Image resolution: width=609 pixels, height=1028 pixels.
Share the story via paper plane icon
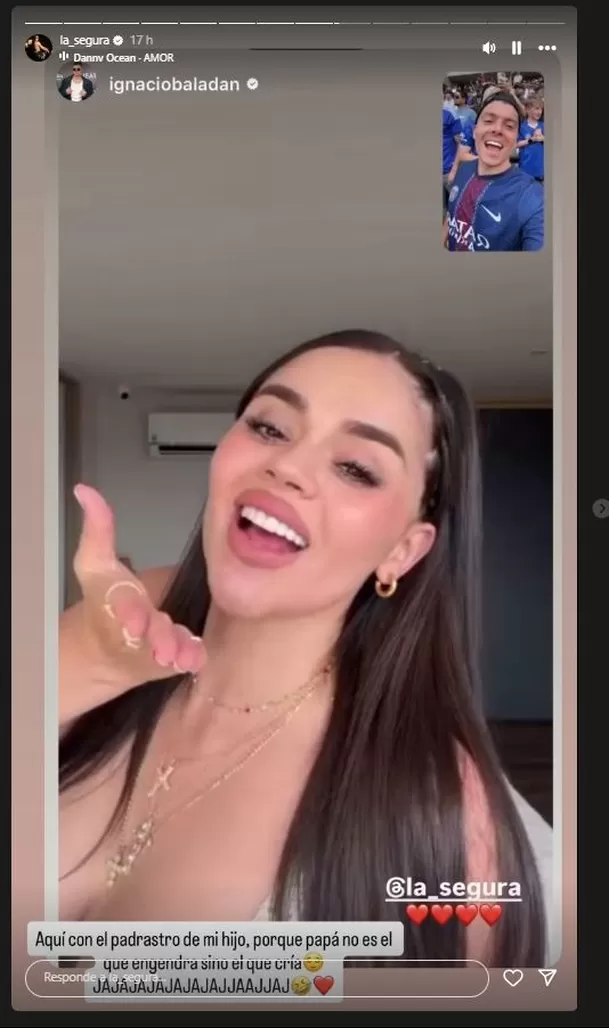pyautogui.click(x=547, y=977)
